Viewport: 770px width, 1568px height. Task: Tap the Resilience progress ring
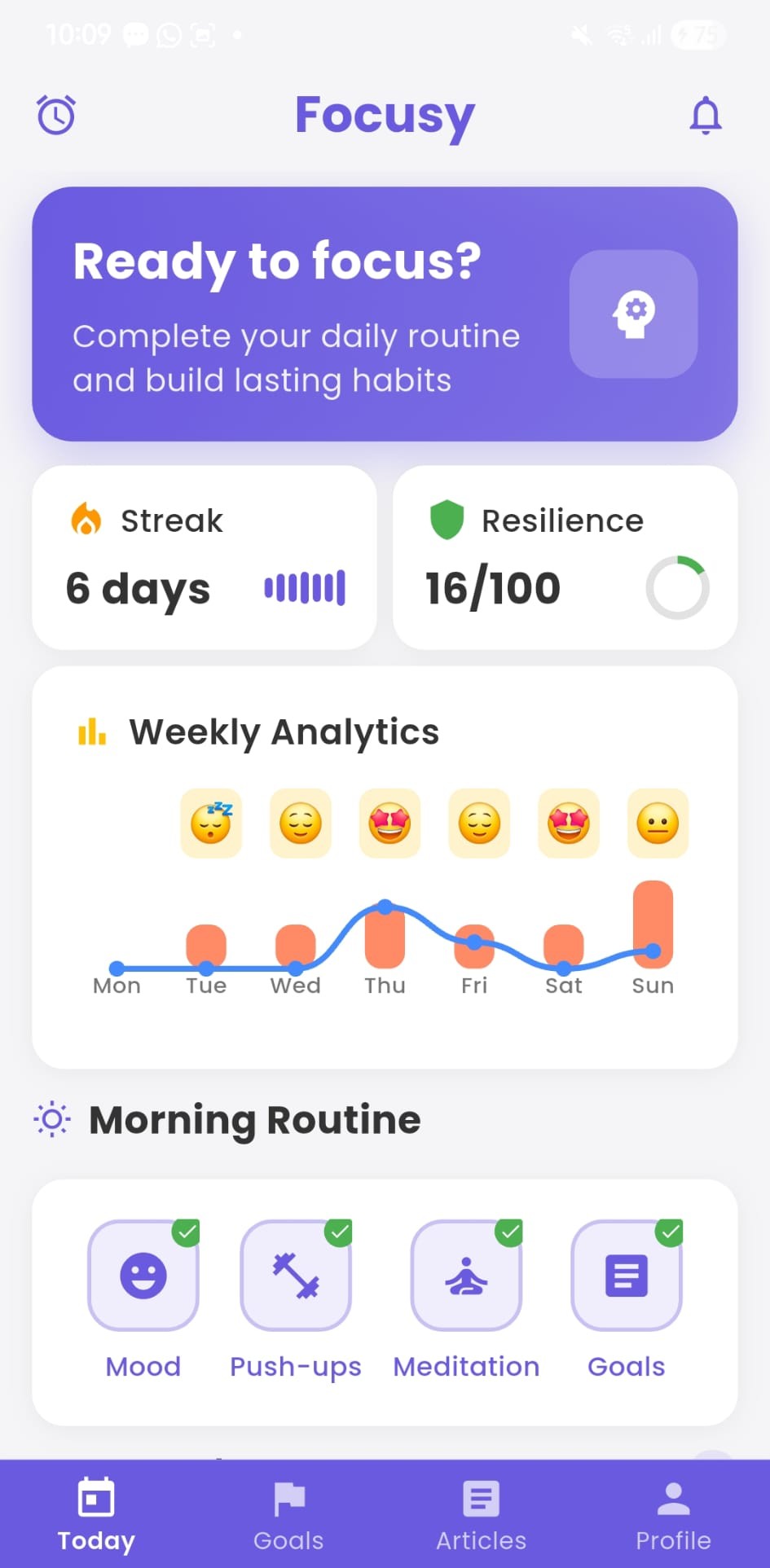(677, 587)
